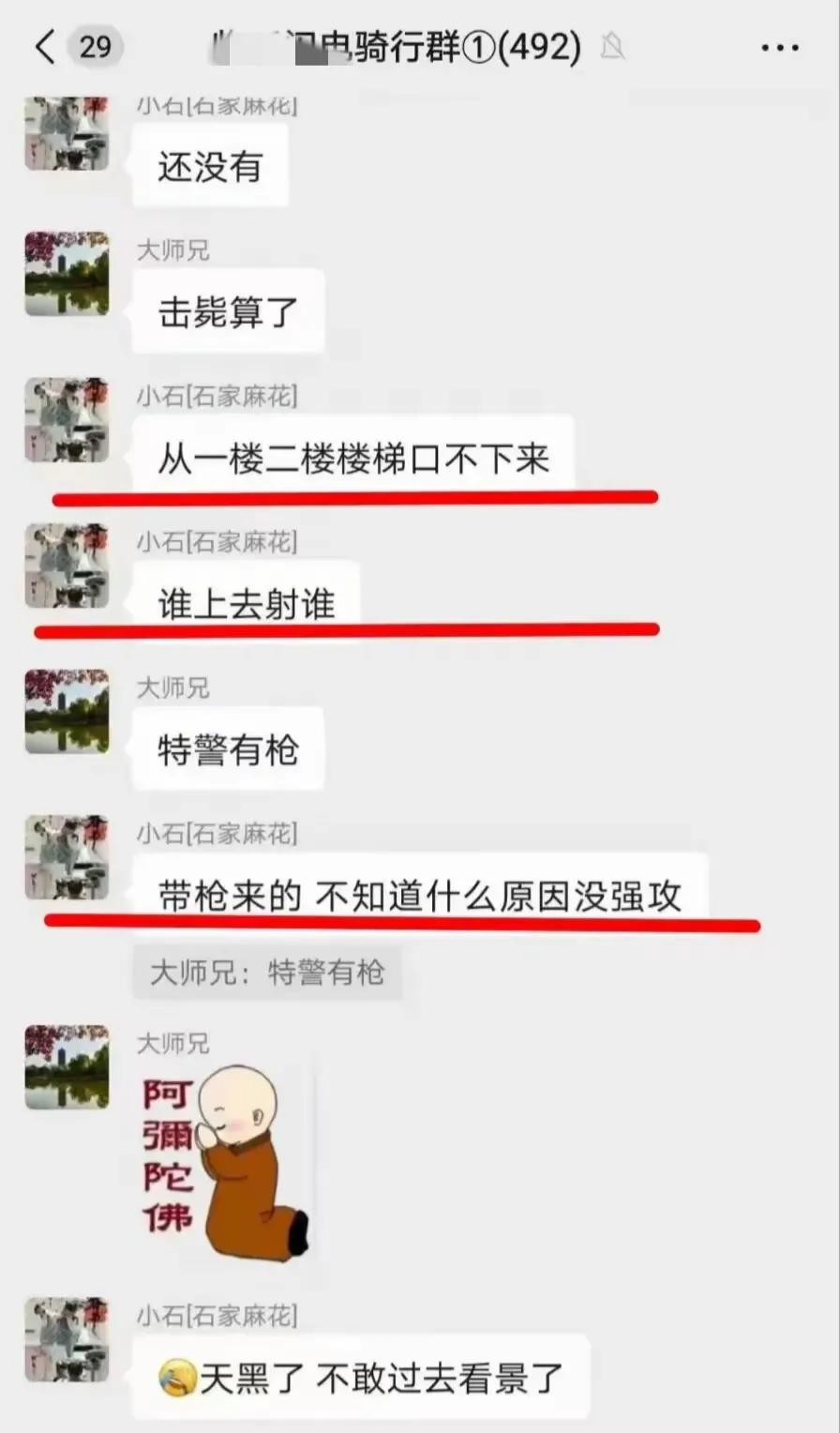Tap the quoted reply 大师兄：特警有枪
This screenshot has width=840, height=1433.
tap(267, 973)
